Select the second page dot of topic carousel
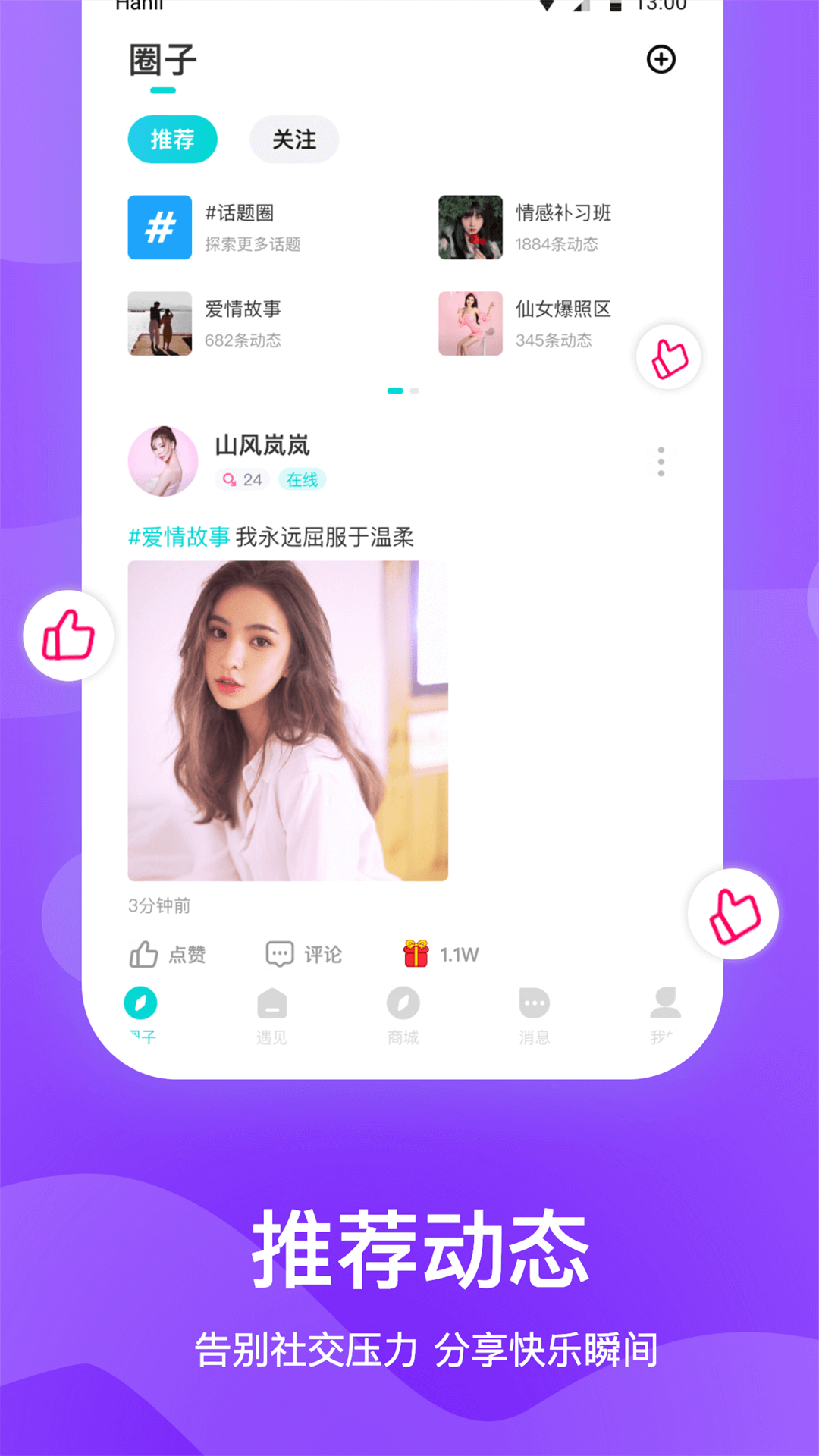 click(x=414, y=390)
